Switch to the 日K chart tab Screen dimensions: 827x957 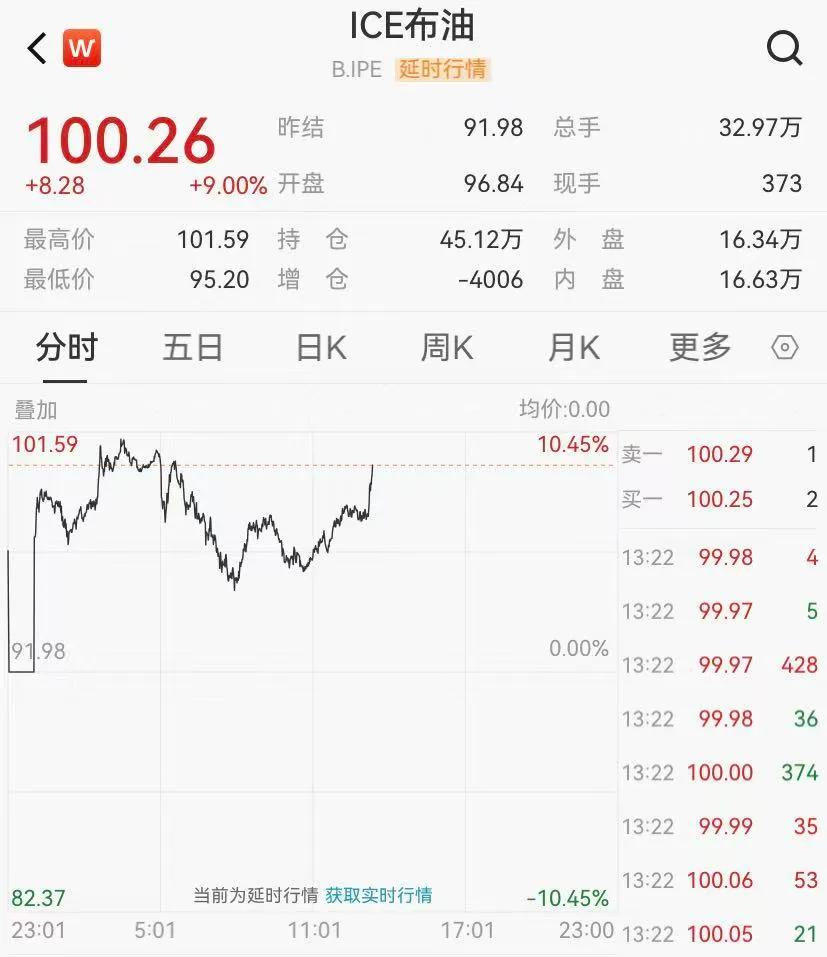[x=321, y=347]
